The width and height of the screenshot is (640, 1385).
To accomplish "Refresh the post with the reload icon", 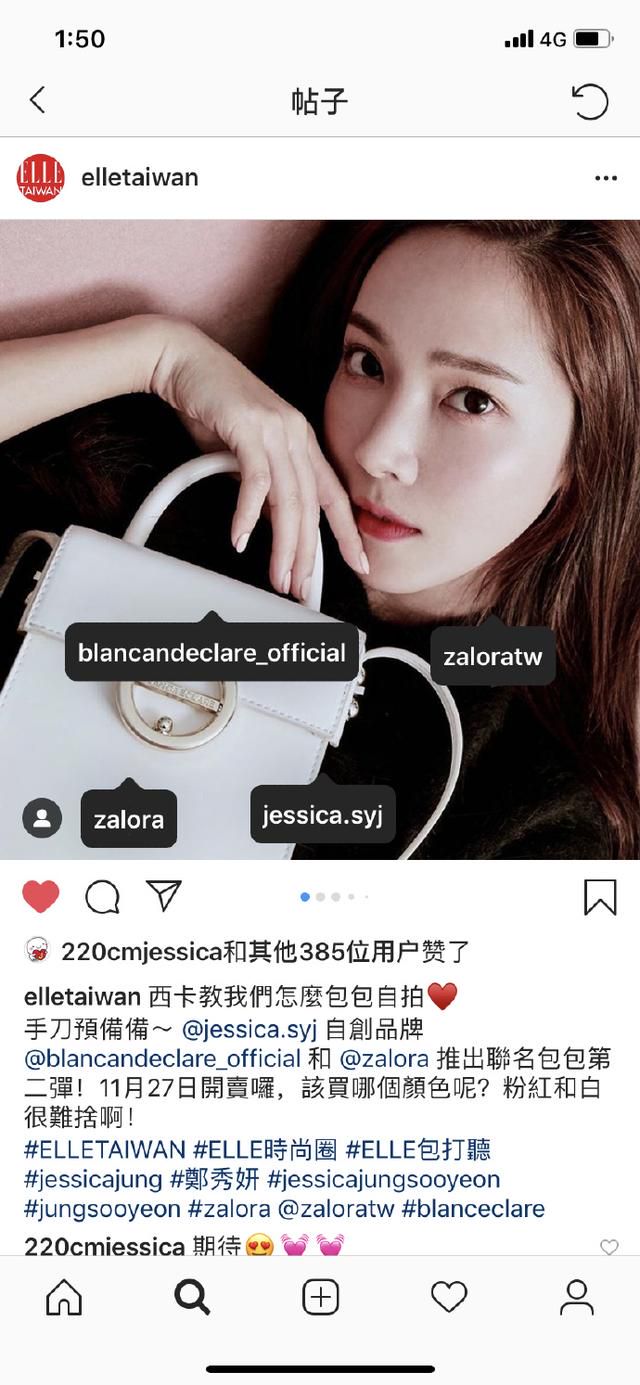I will coord(589,101).
